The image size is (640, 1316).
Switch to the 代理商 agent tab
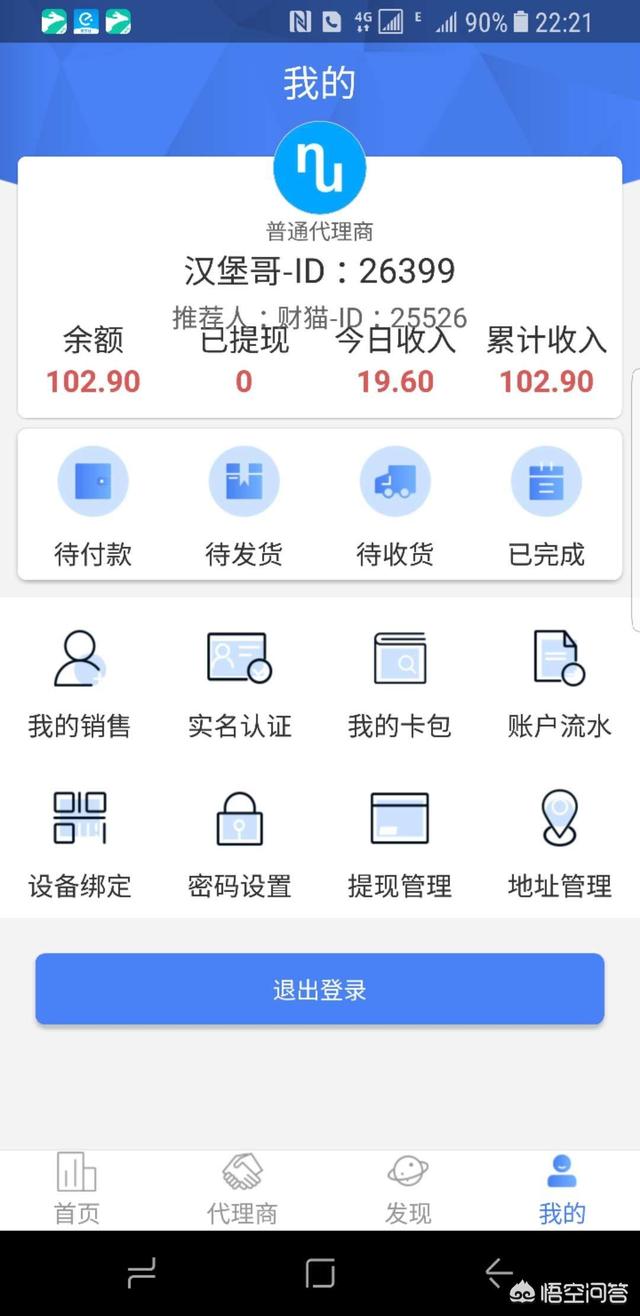pyautogui.click(x=242, y=1190)
